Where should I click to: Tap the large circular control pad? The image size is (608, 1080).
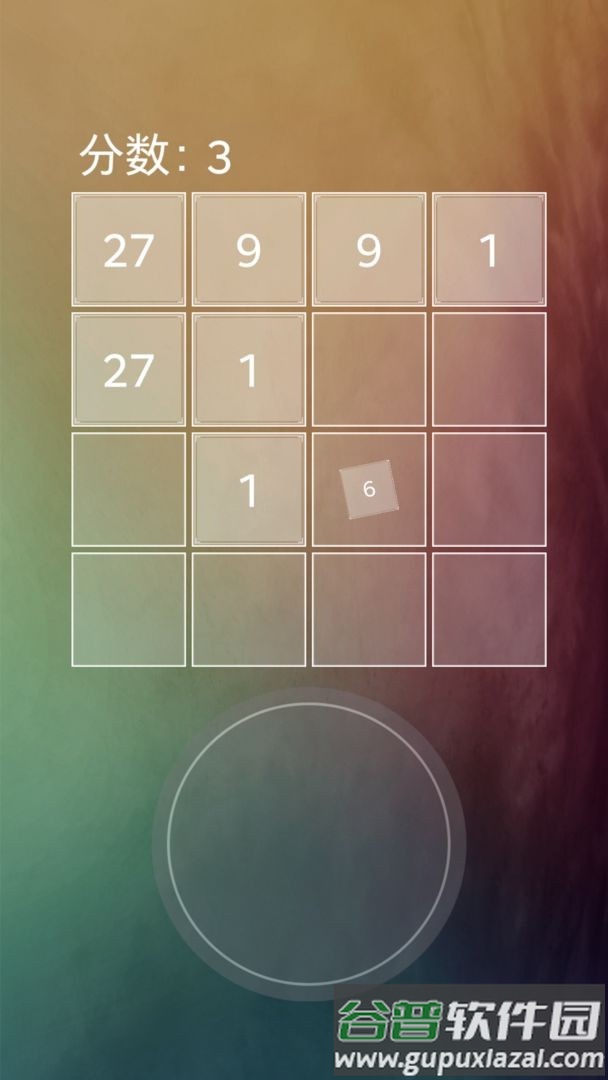(308, 843)
